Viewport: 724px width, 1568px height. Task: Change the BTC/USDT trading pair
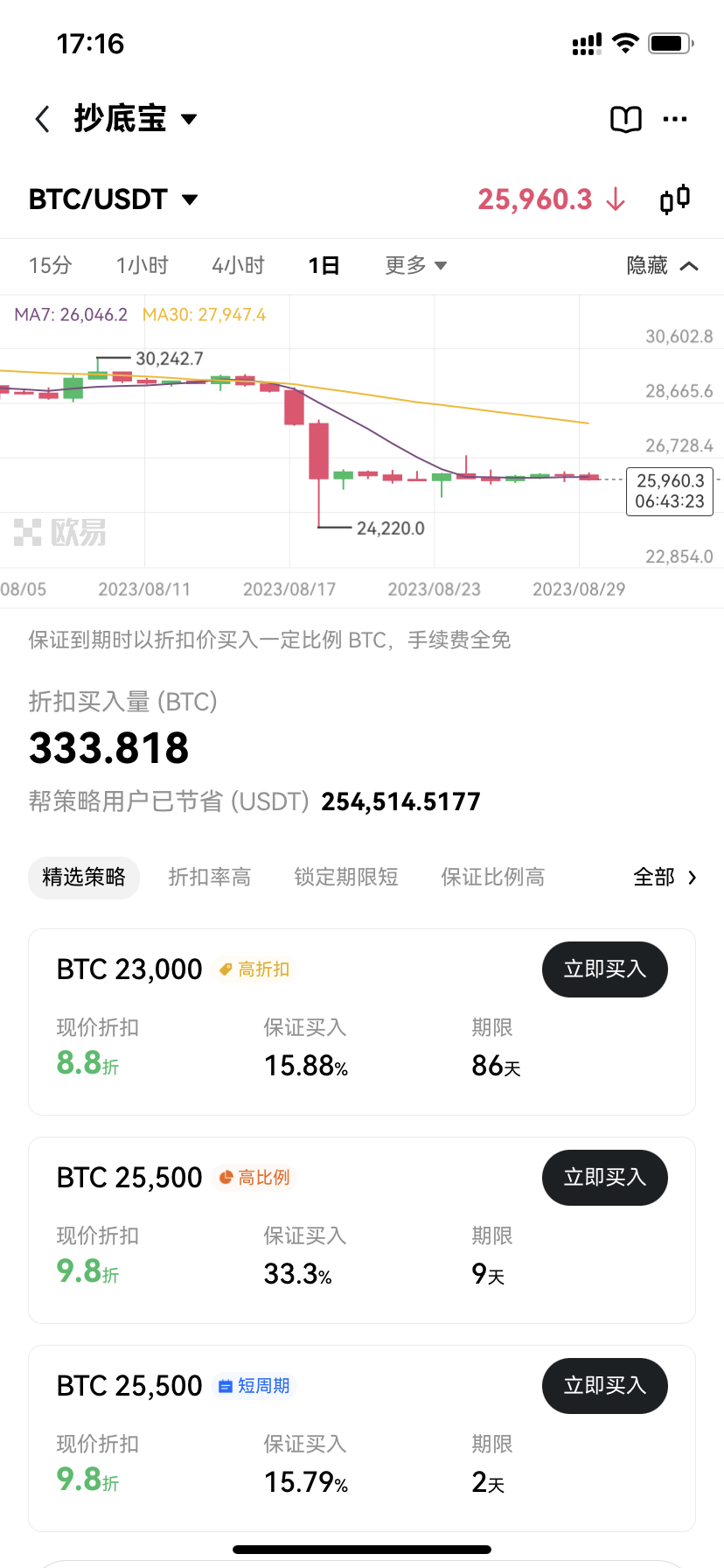click(x=114, y=199)
